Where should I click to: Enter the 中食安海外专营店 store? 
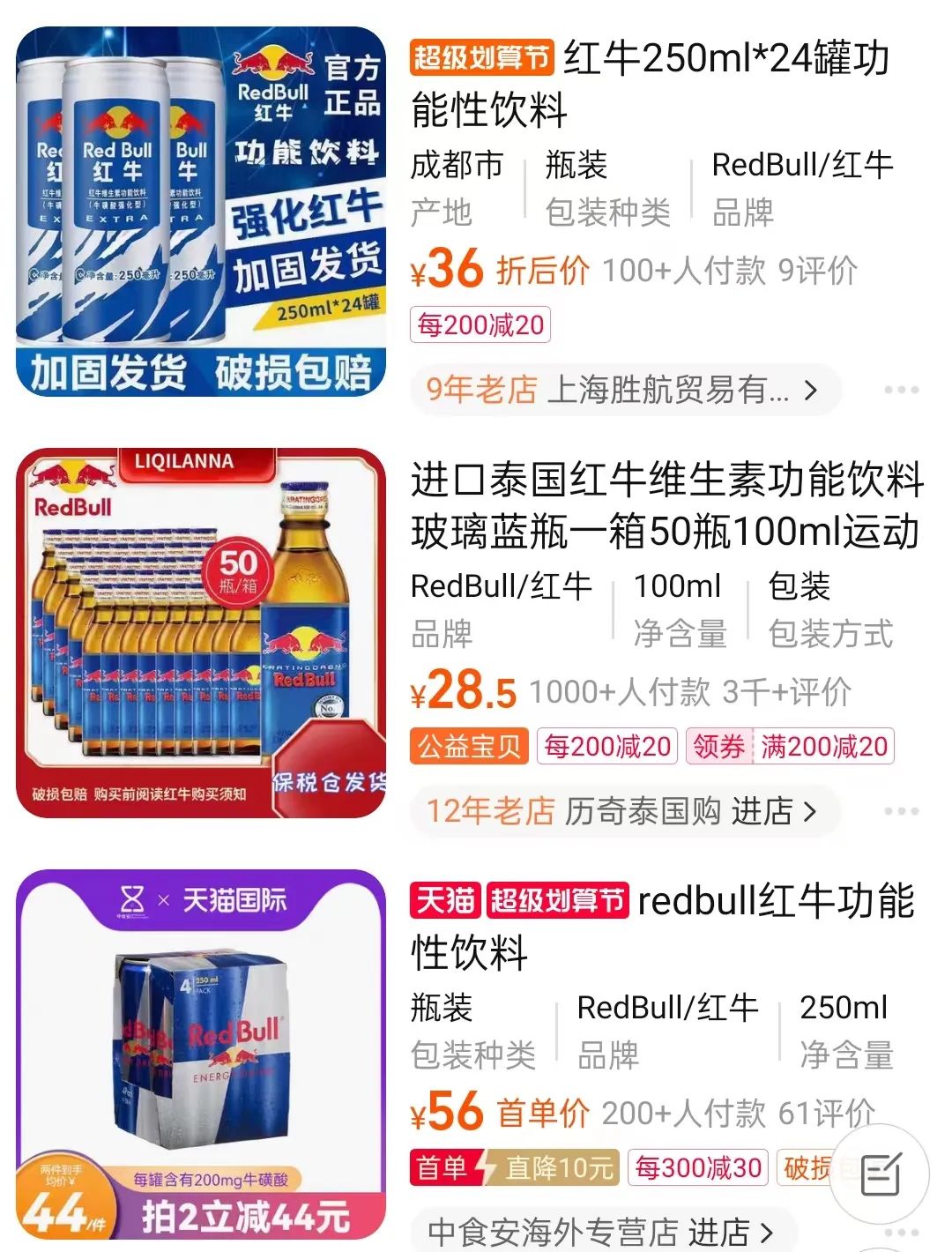tap(601, 1231)
